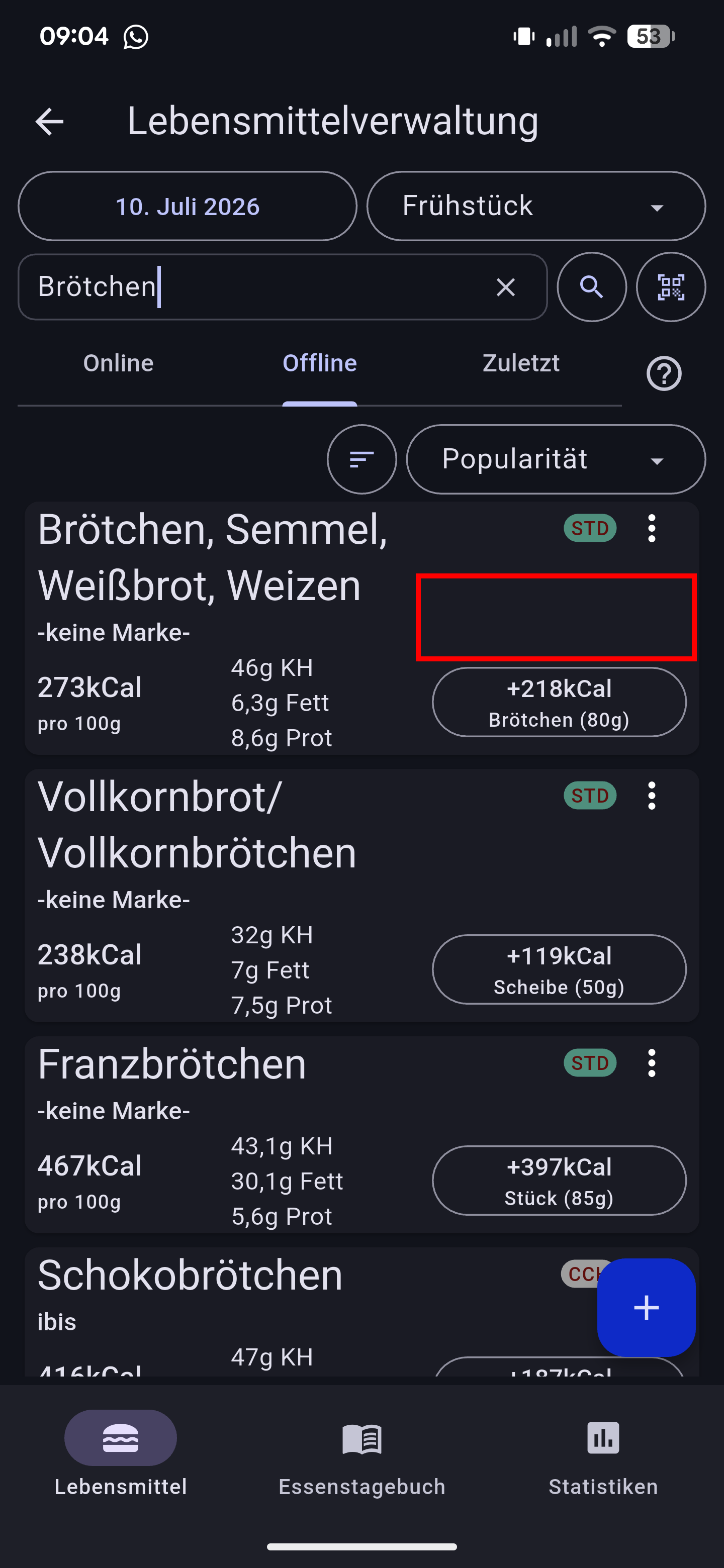Clear the Brötchen search text
The width and height of the screenshot is (724, 1568).
(505, 286)
